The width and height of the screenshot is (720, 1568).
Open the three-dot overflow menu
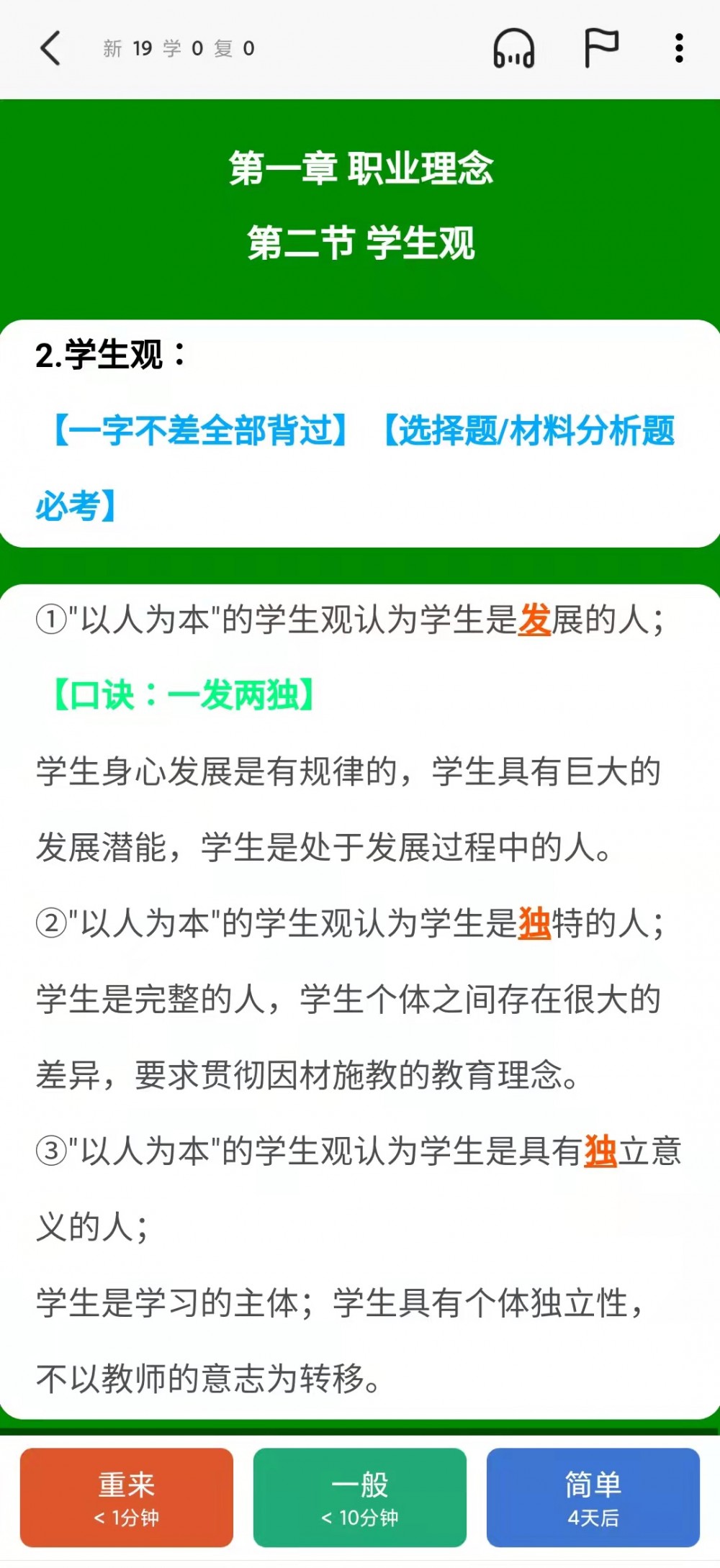coord(679,48)
